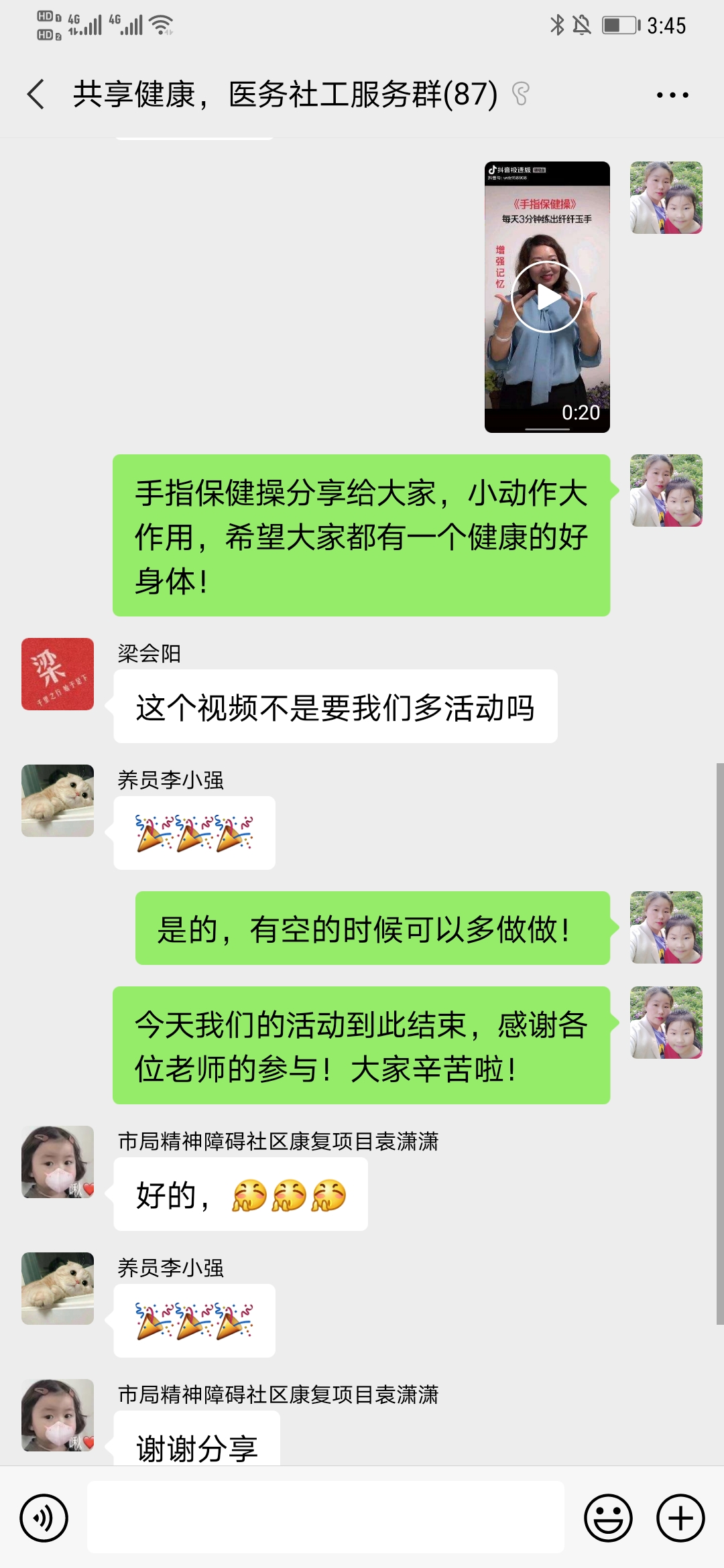View profile of 市局精神障碍社区康复项目袁潇潇 above 好的

point(58,1162)
